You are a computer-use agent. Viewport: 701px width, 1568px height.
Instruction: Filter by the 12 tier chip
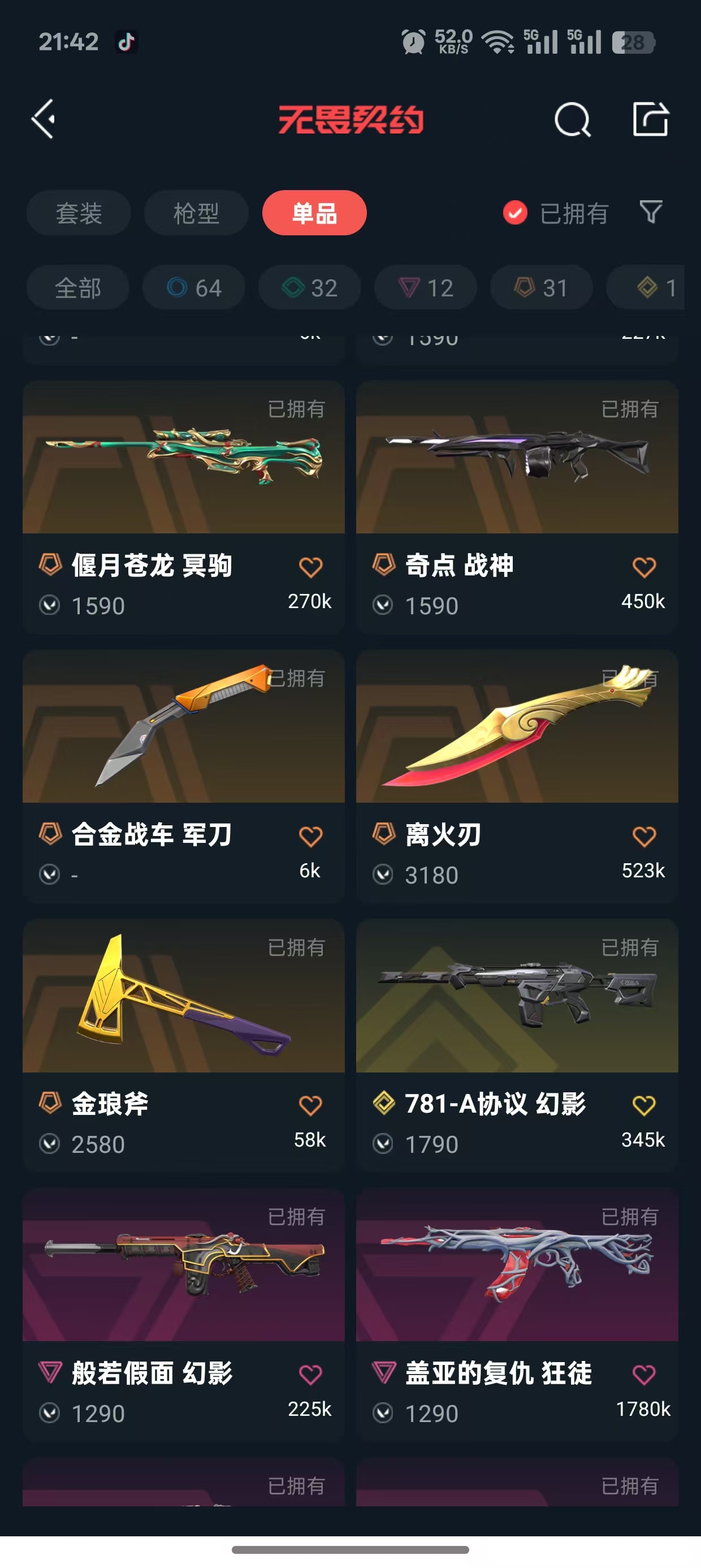(426, 288)
